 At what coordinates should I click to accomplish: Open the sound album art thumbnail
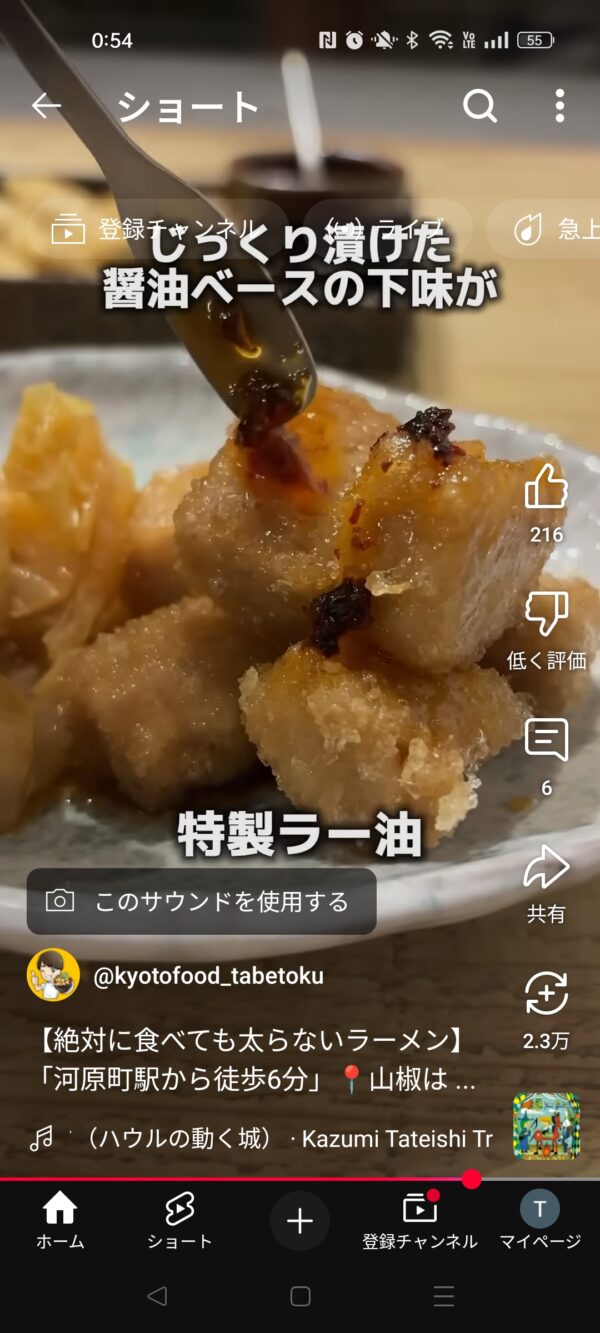point(546,1125)
